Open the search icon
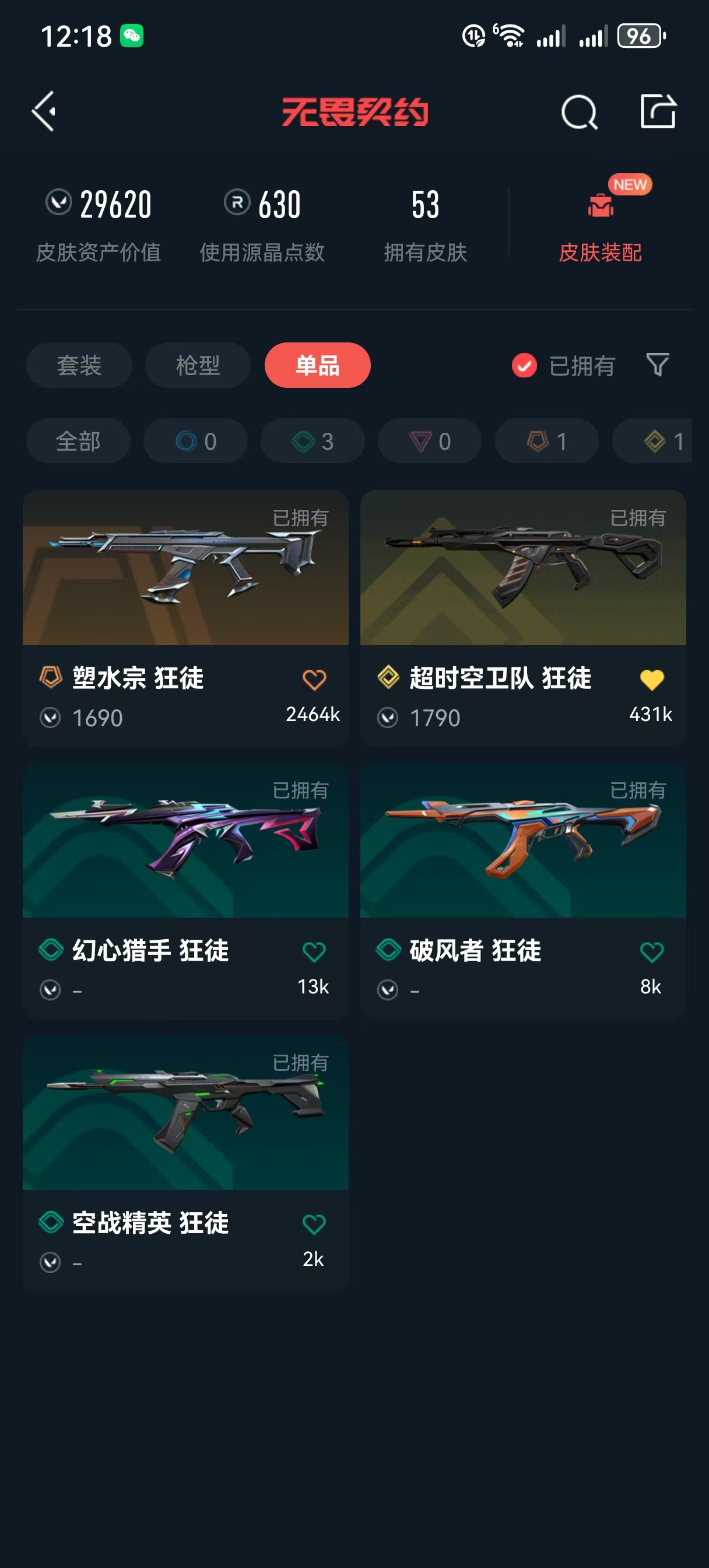Viewport: 709px width, 1568px height. tap(579, 112)
